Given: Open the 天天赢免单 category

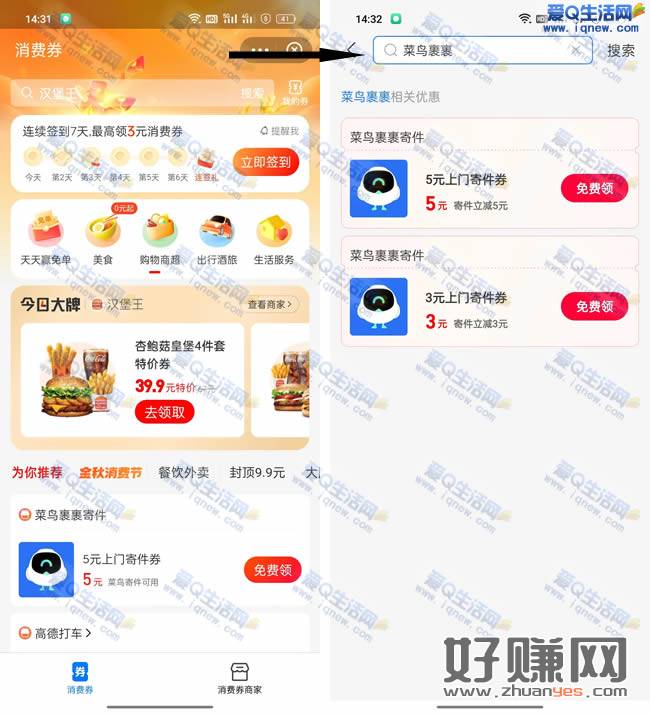Looking at the screenshot, I should (45, 240).
